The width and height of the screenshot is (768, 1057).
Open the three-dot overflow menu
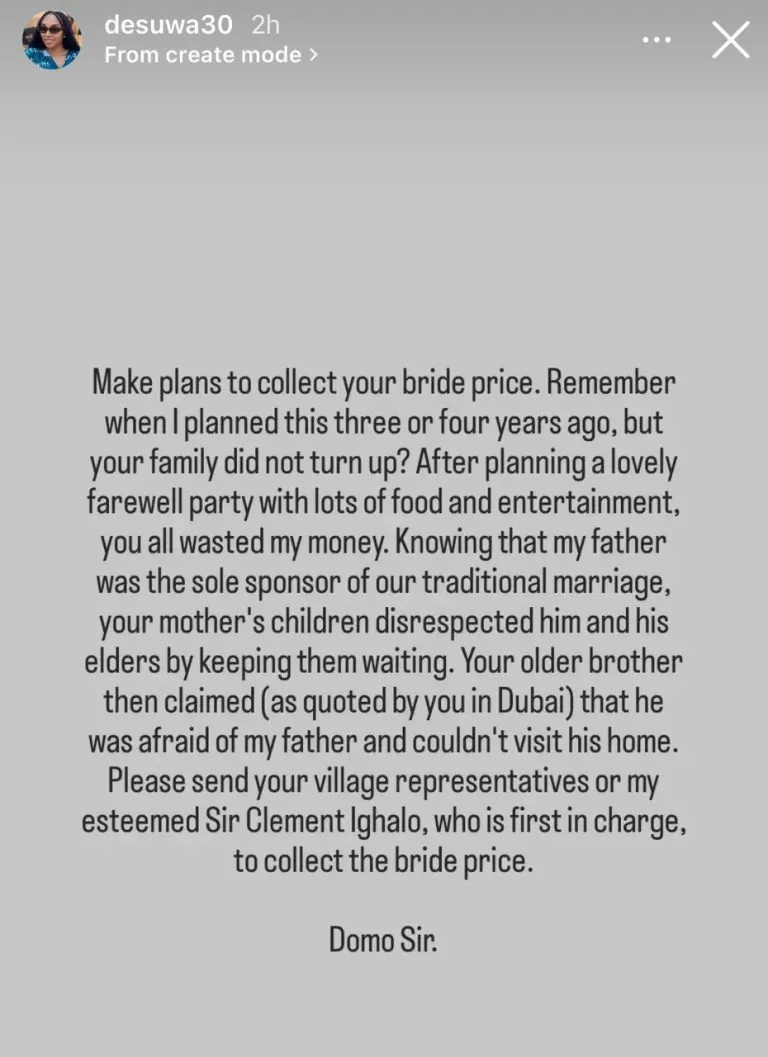tap(657, 40)
